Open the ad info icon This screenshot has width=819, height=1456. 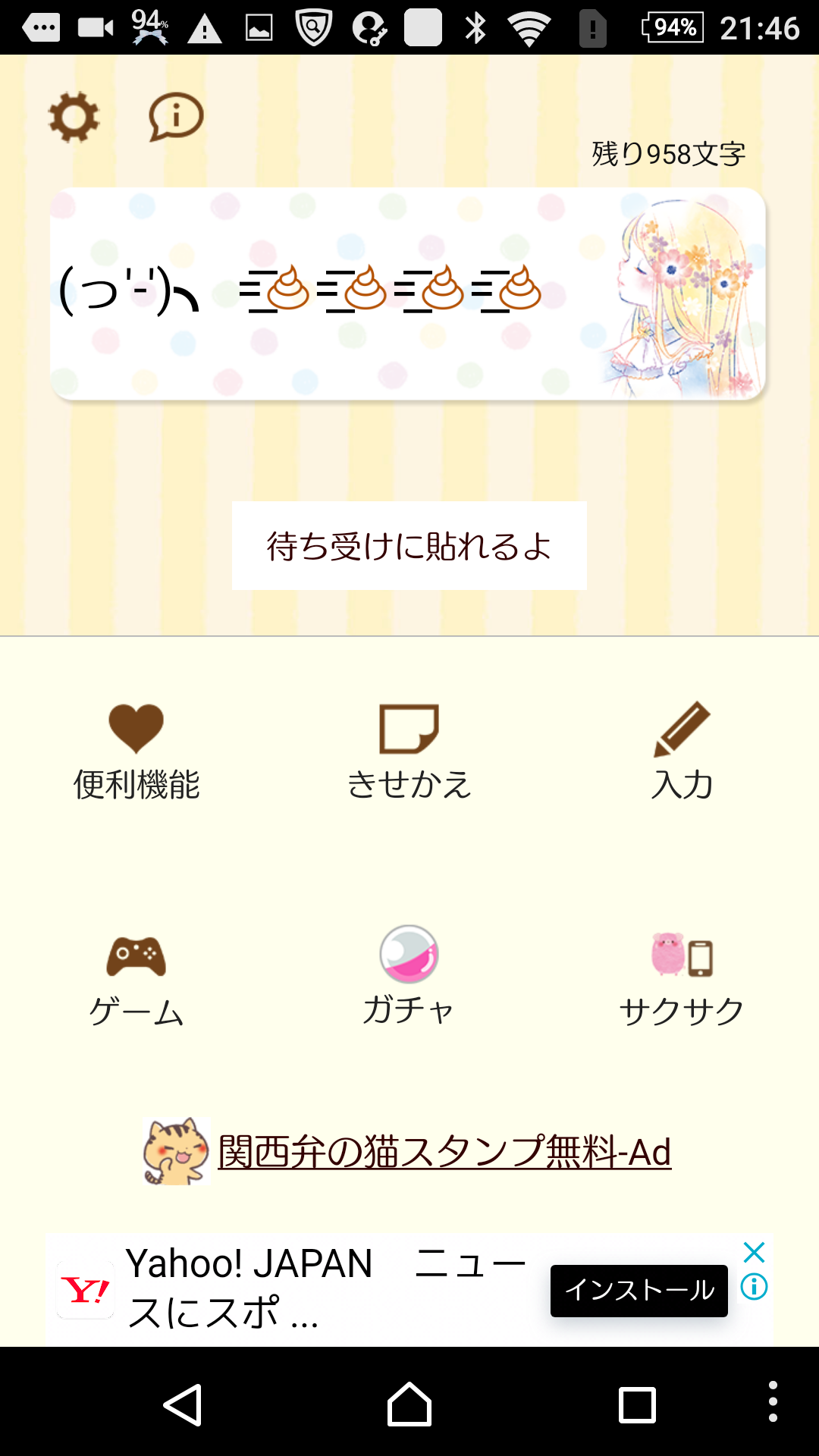pos(754,1287)
